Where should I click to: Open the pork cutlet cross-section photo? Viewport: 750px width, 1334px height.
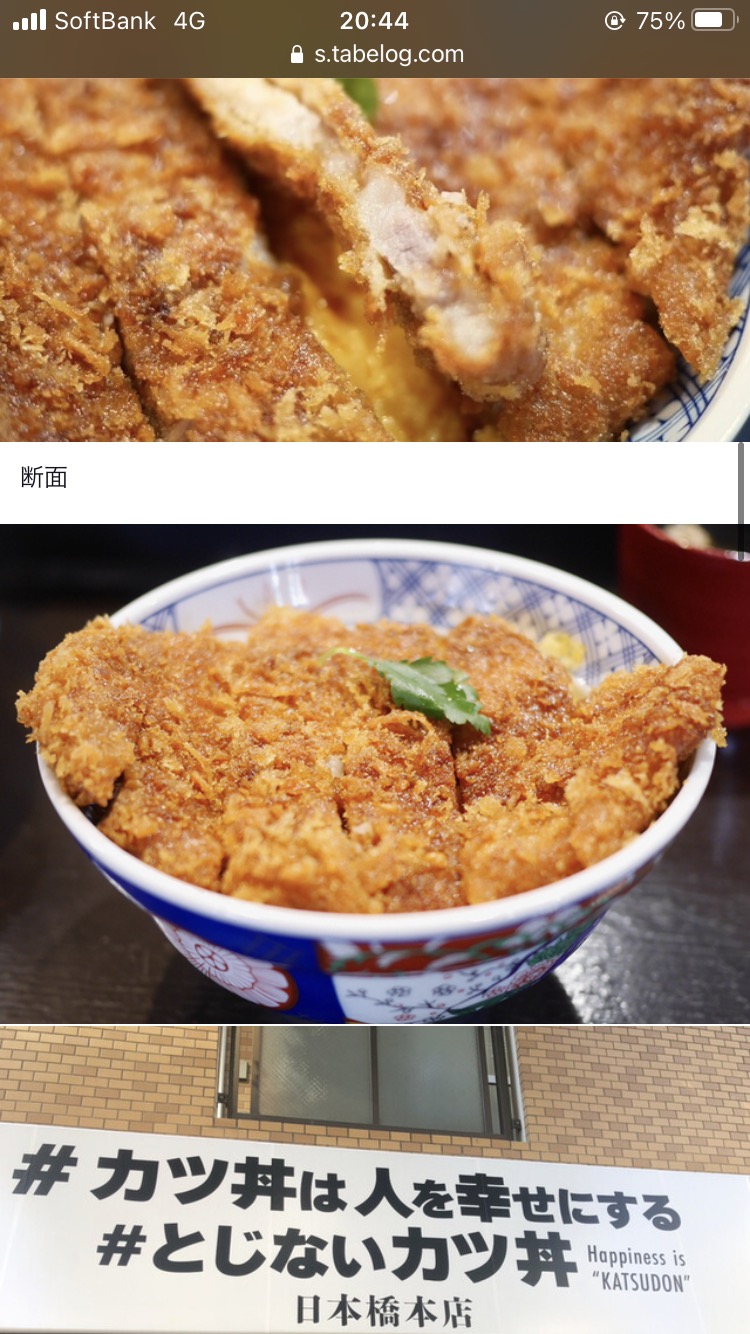375,260
